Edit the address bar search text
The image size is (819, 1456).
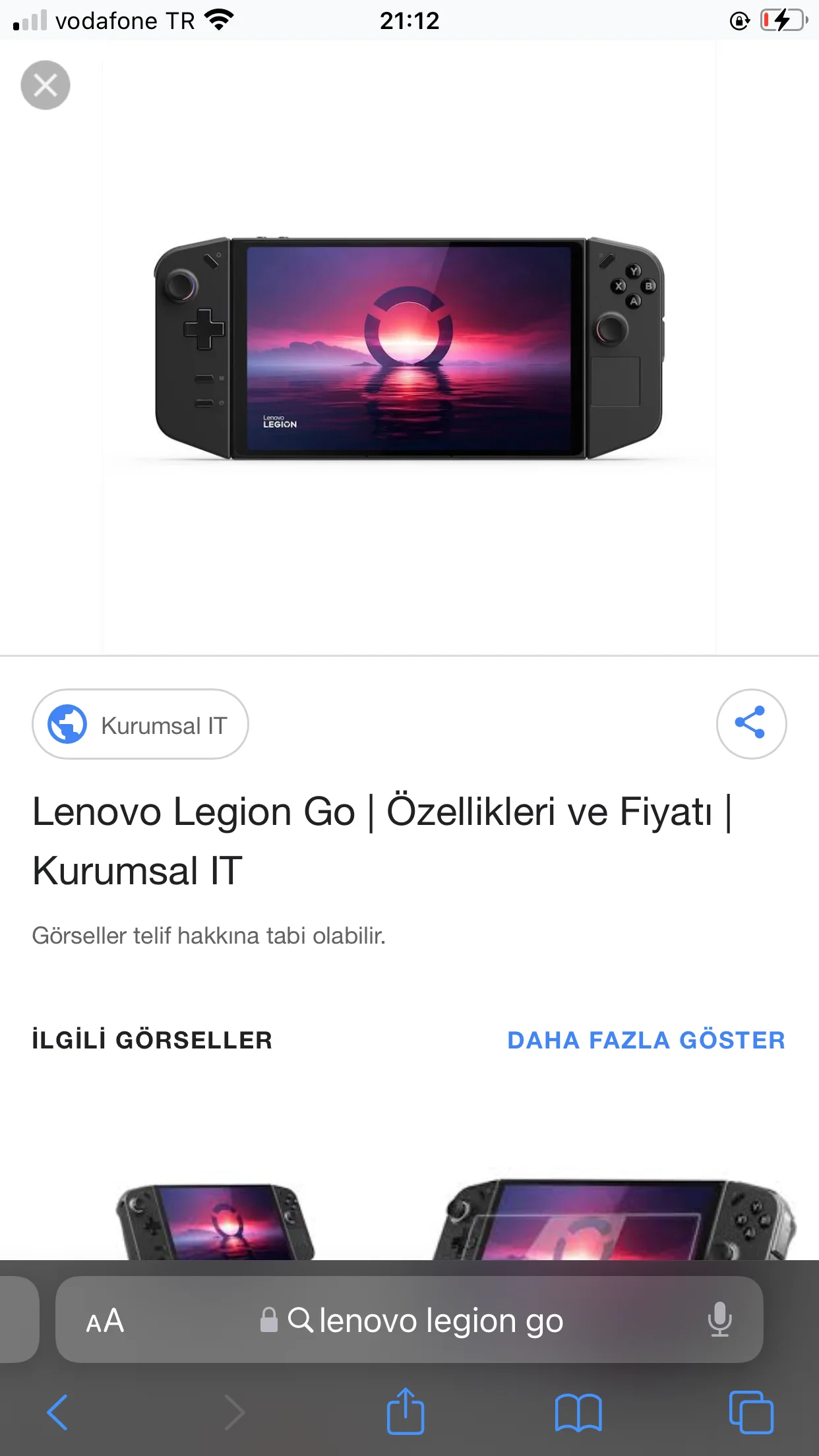pos(440,1321)
